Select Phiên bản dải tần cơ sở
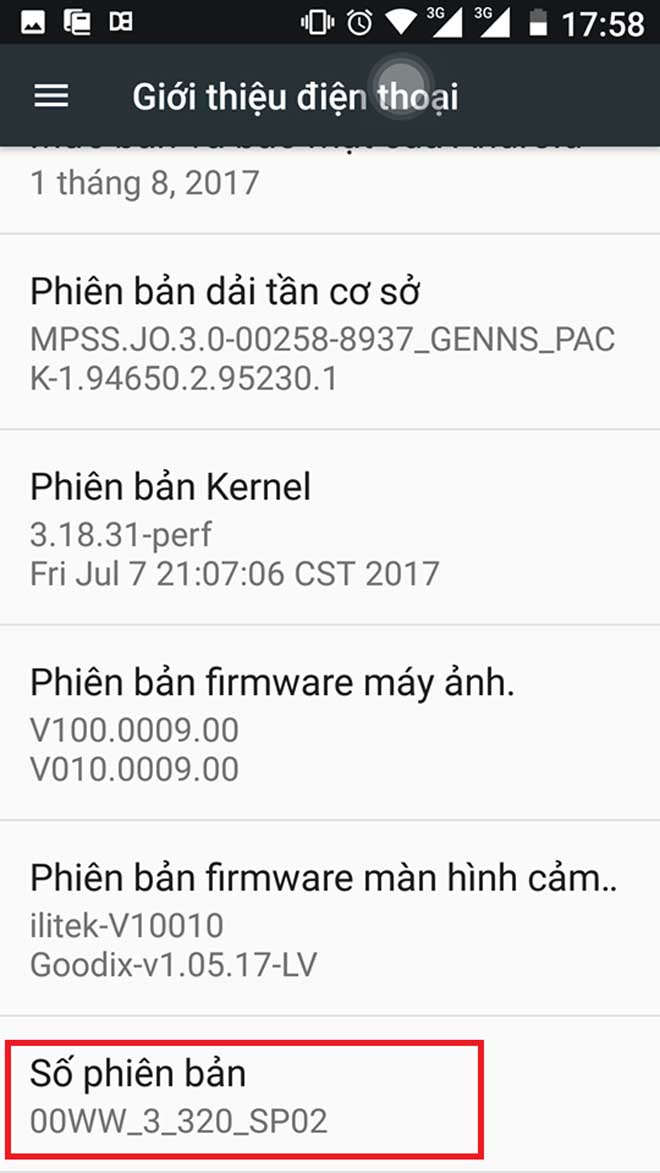The height and width of the screenshot is (1173, 660). pos(330,334)
